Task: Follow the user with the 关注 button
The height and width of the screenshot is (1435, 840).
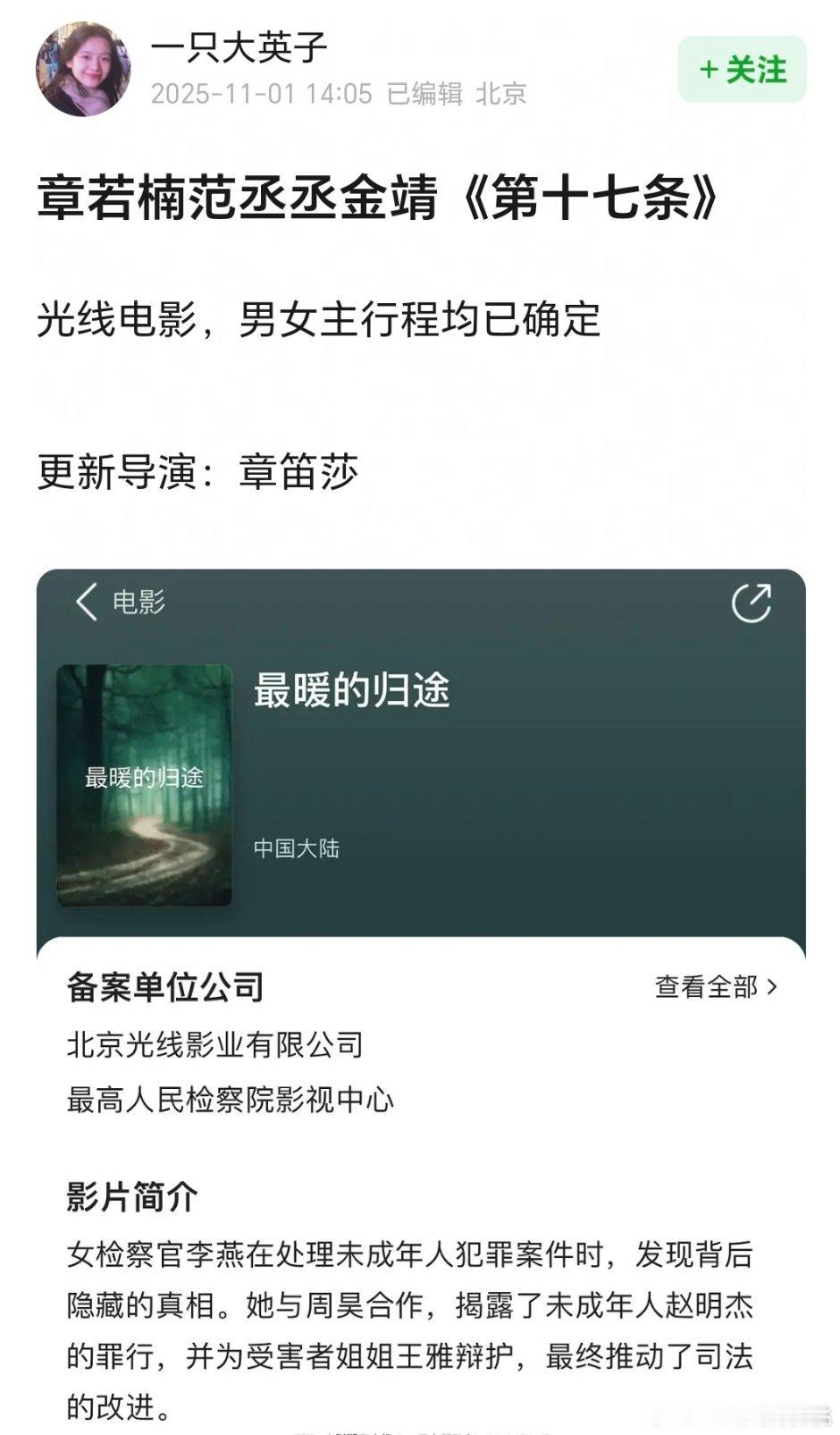Action: (742, 72)
